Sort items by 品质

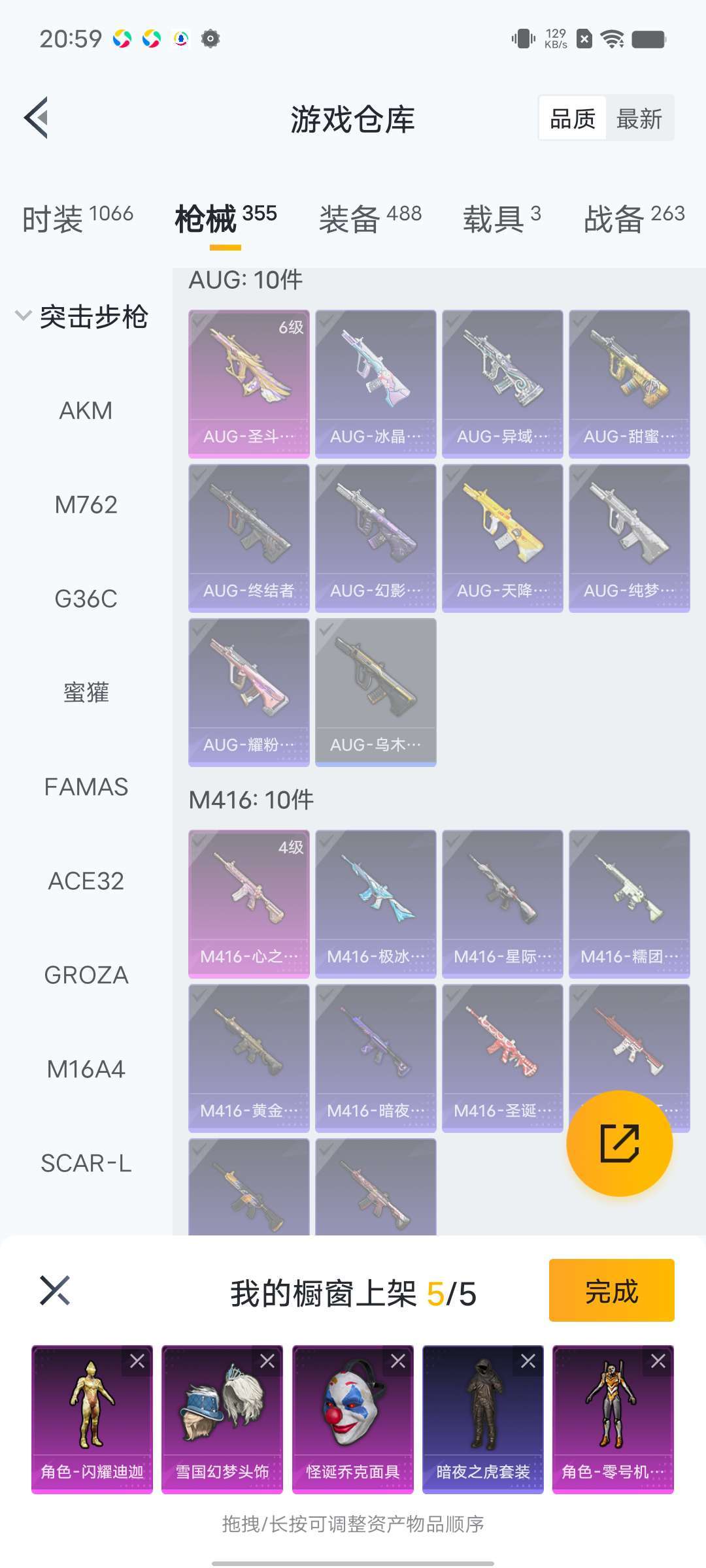pyautogui.click(x=573, y=119)
